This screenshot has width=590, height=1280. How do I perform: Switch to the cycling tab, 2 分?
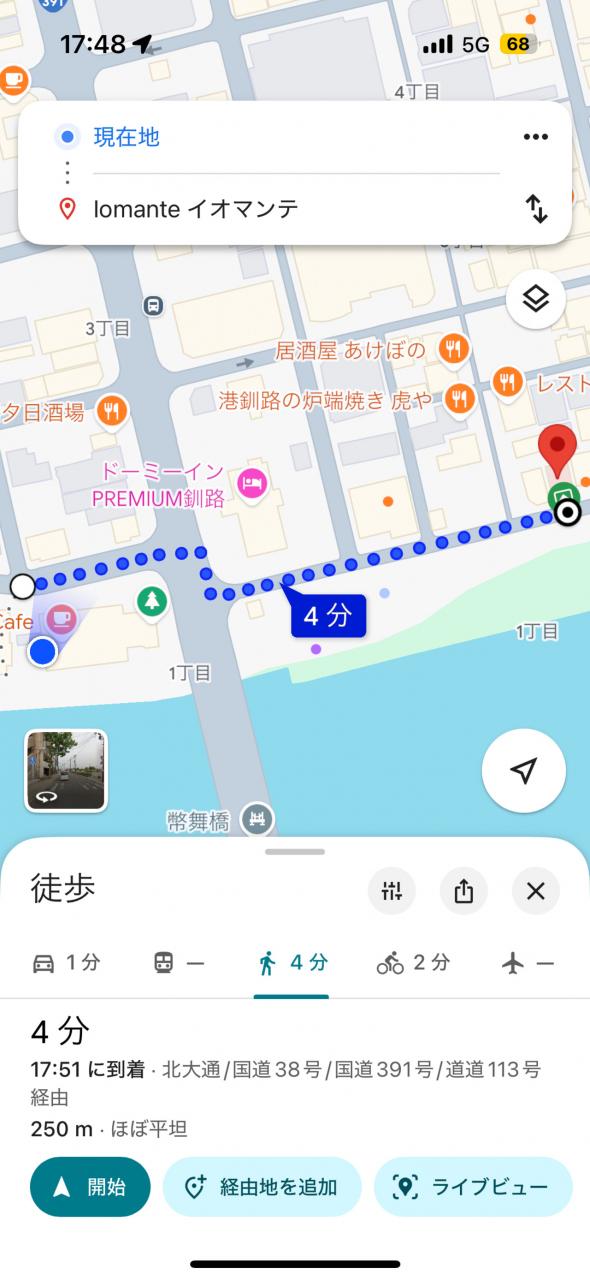coord(413,963)
